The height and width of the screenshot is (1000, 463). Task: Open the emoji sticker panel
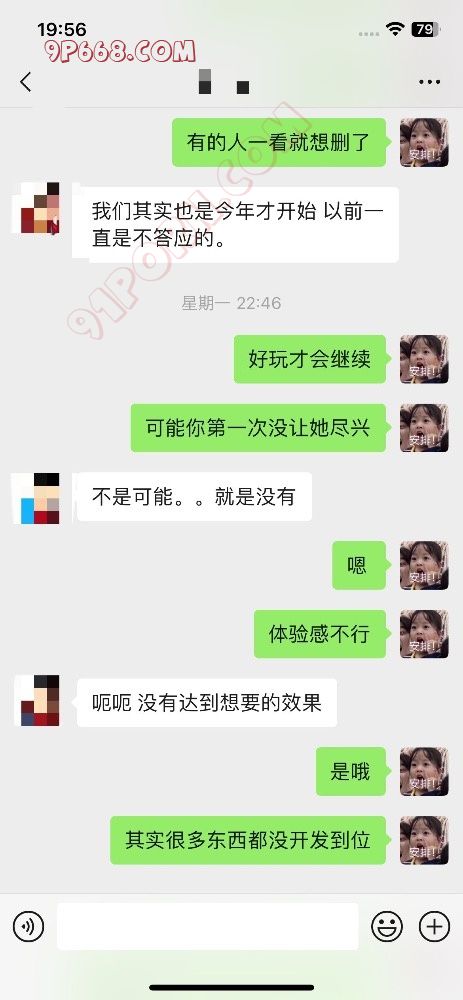[387, 926]
